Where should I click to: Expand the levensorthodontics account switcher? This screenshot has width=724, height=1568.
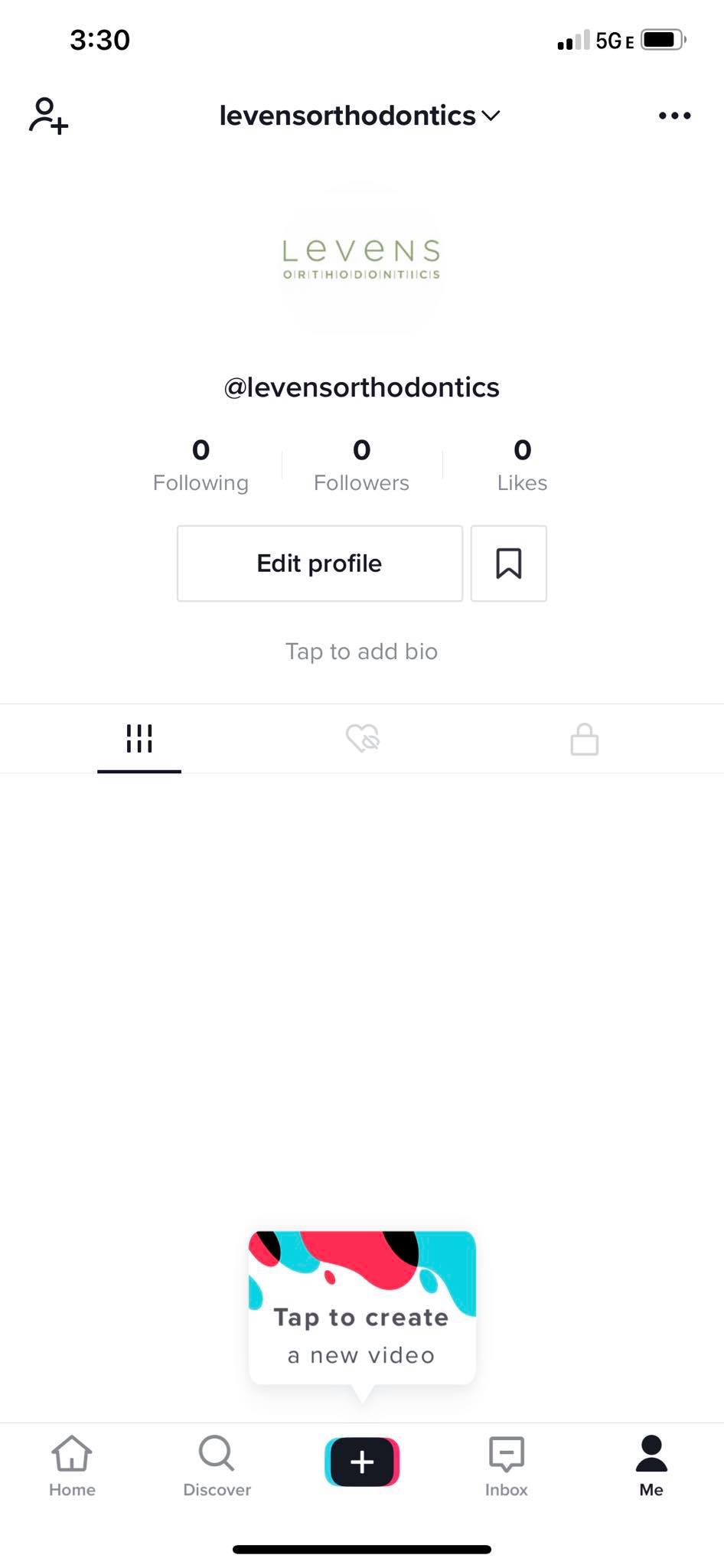360,116
